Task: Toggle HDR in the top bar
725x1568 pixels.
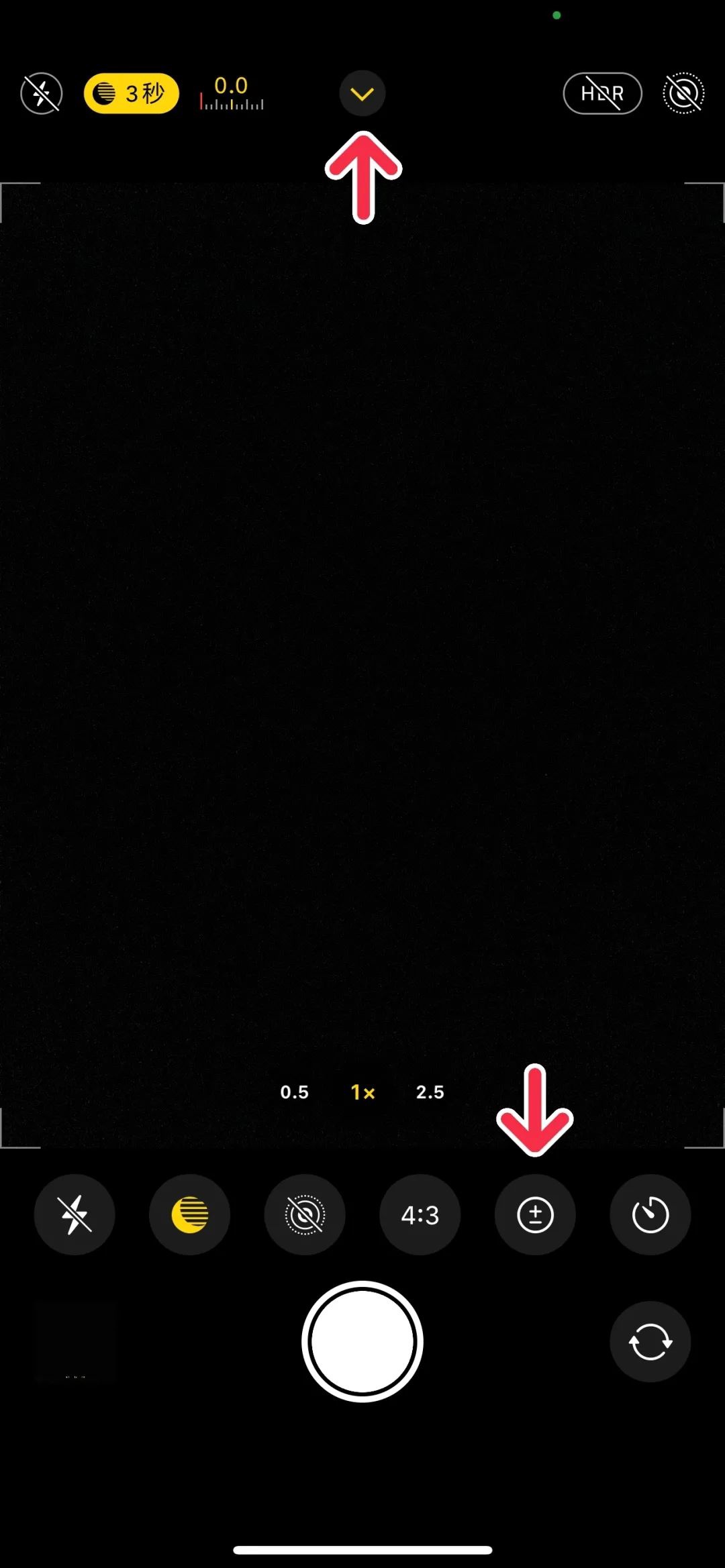Action: pos(602,93)
